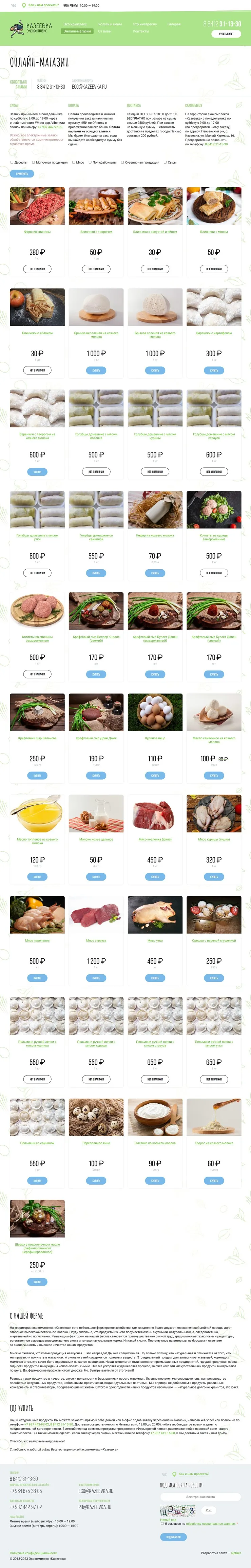The width and height of the screenshot is (251, 1568).
Task: Open 'Мясо страуса' product image
Action: (x=96, y=914)
